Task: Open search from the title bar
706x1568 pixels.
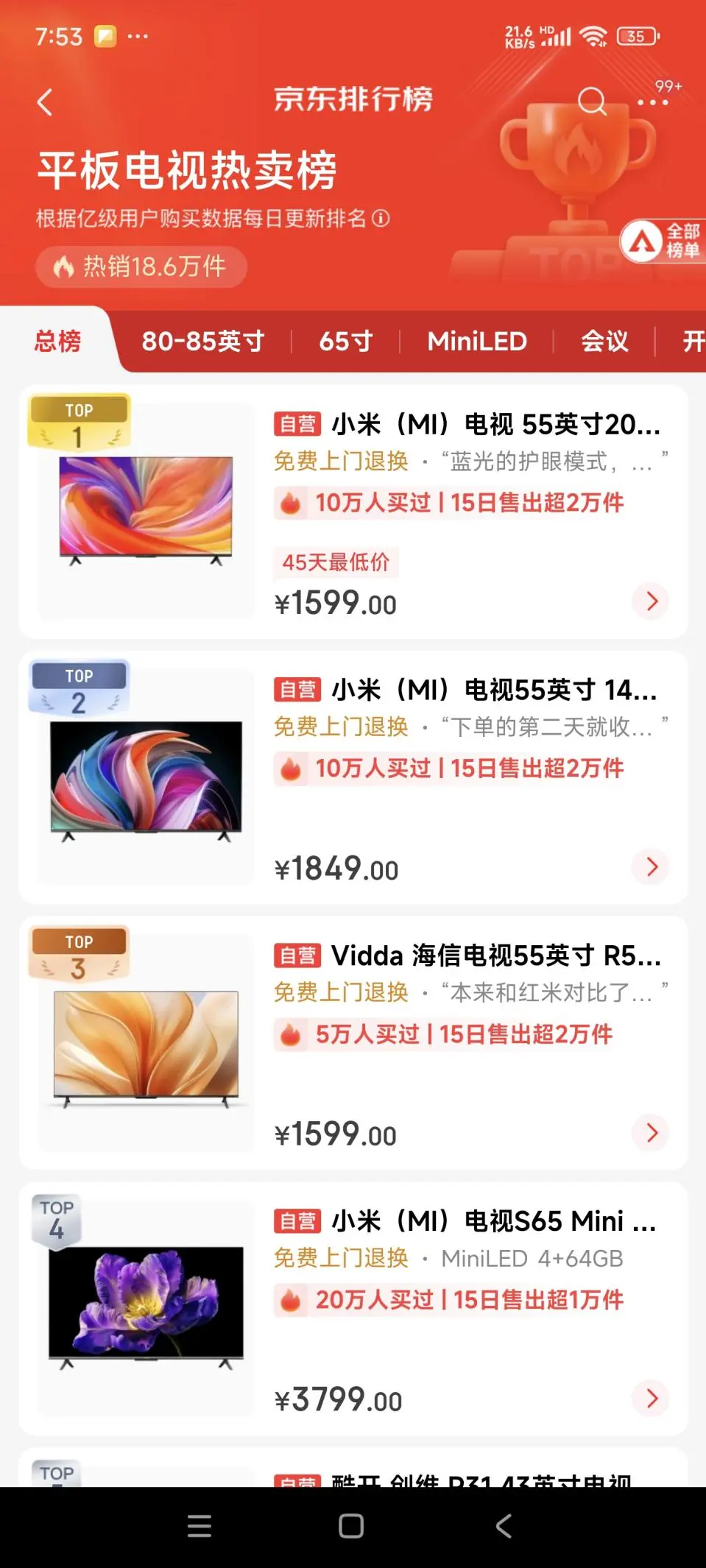Action: point(590,102)
